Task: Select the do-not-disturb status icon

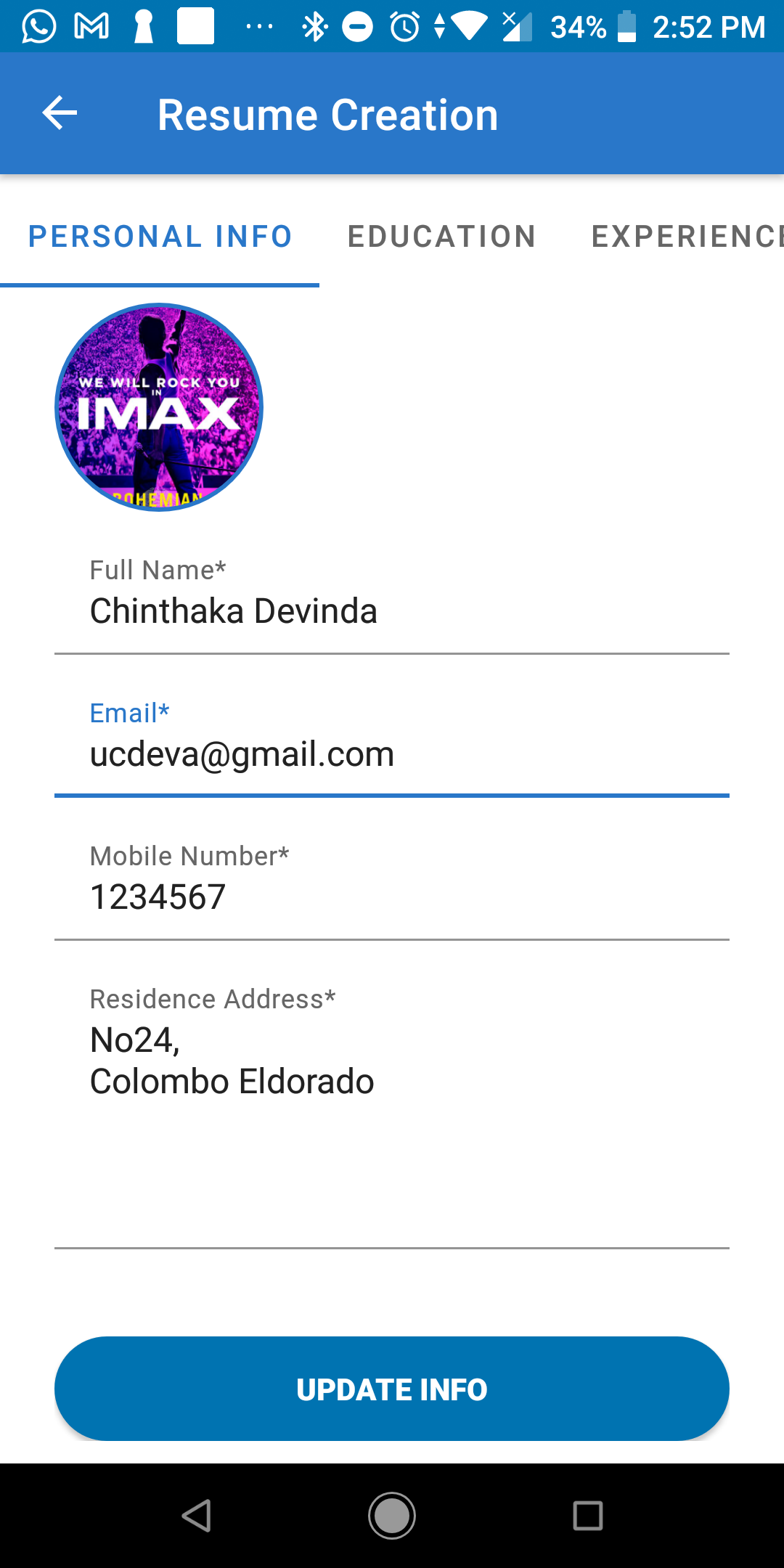Action: [357, 27]
